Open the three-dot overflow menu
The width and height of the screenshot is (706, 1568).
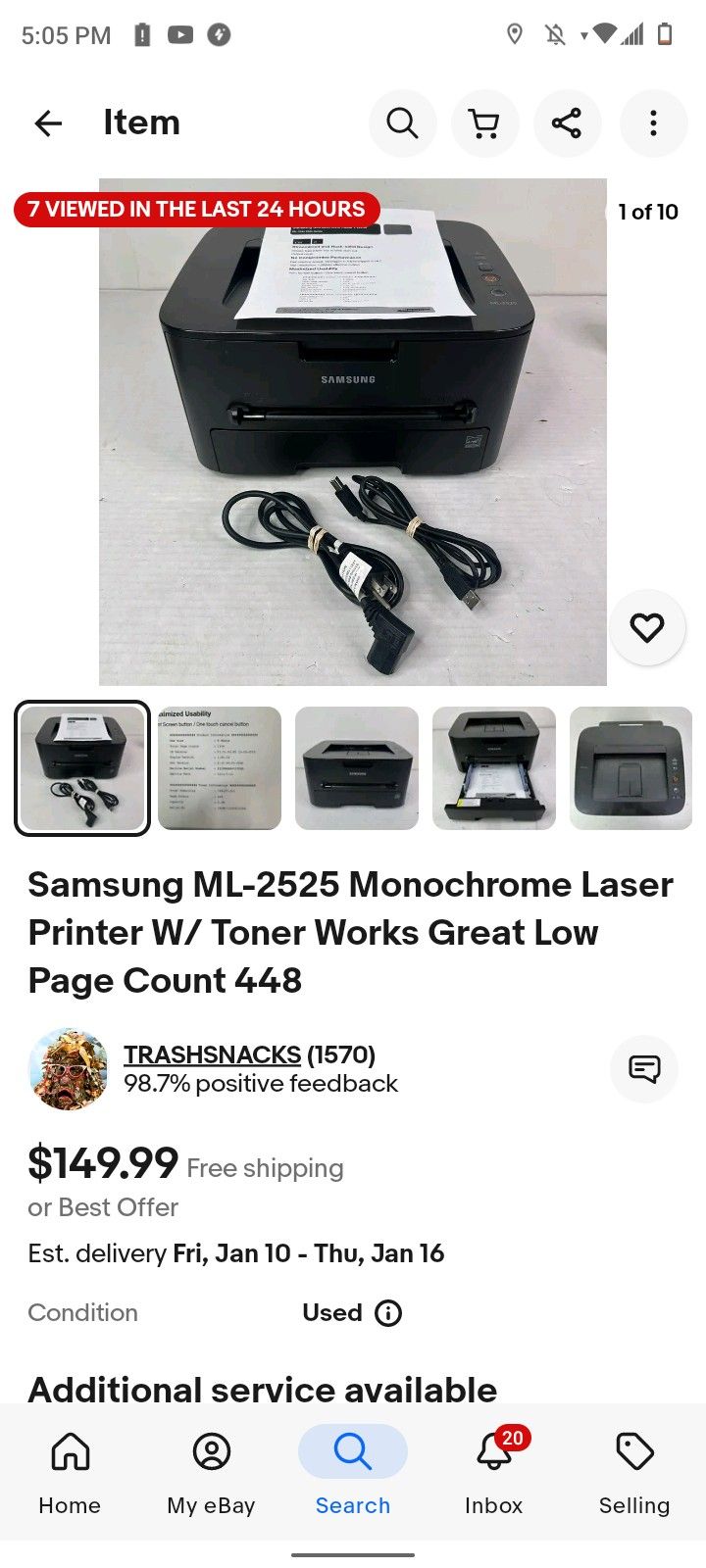pyautogui.click(x=653, y=123)
